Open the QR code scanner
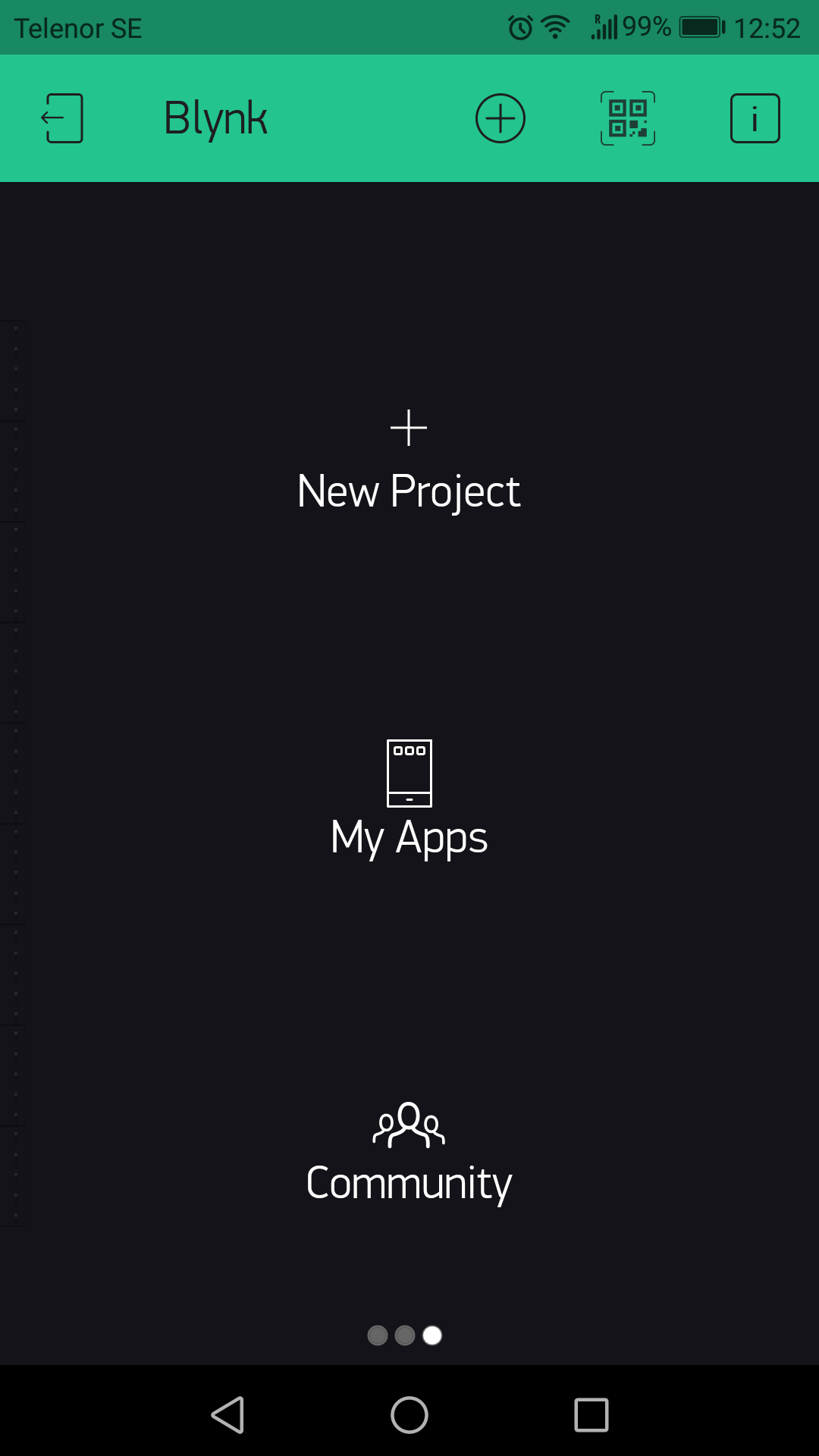The image size is (819, 1456). (x=628, y=118)
